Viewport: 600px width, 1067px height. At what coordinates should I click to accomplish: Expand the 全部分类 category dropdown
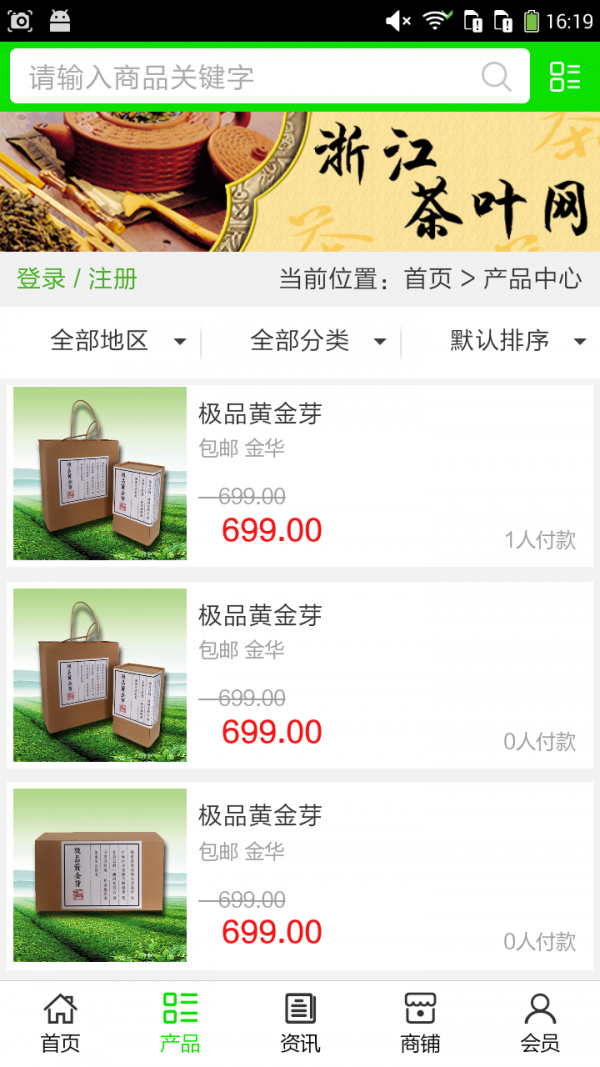coord(317,341)
